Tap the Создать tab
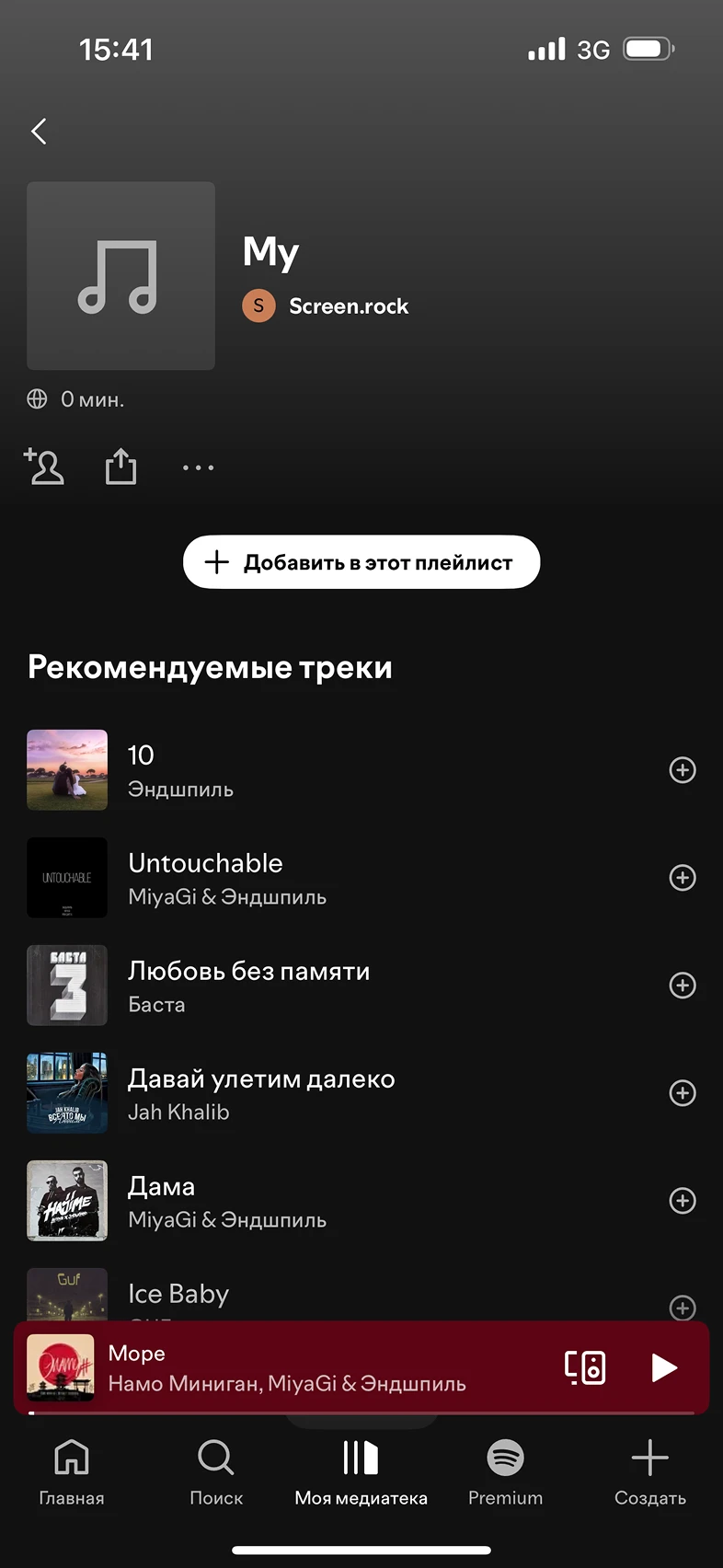Image resolution: width=723 pixels, height=1568 pixels. [x=649, y=1472]
